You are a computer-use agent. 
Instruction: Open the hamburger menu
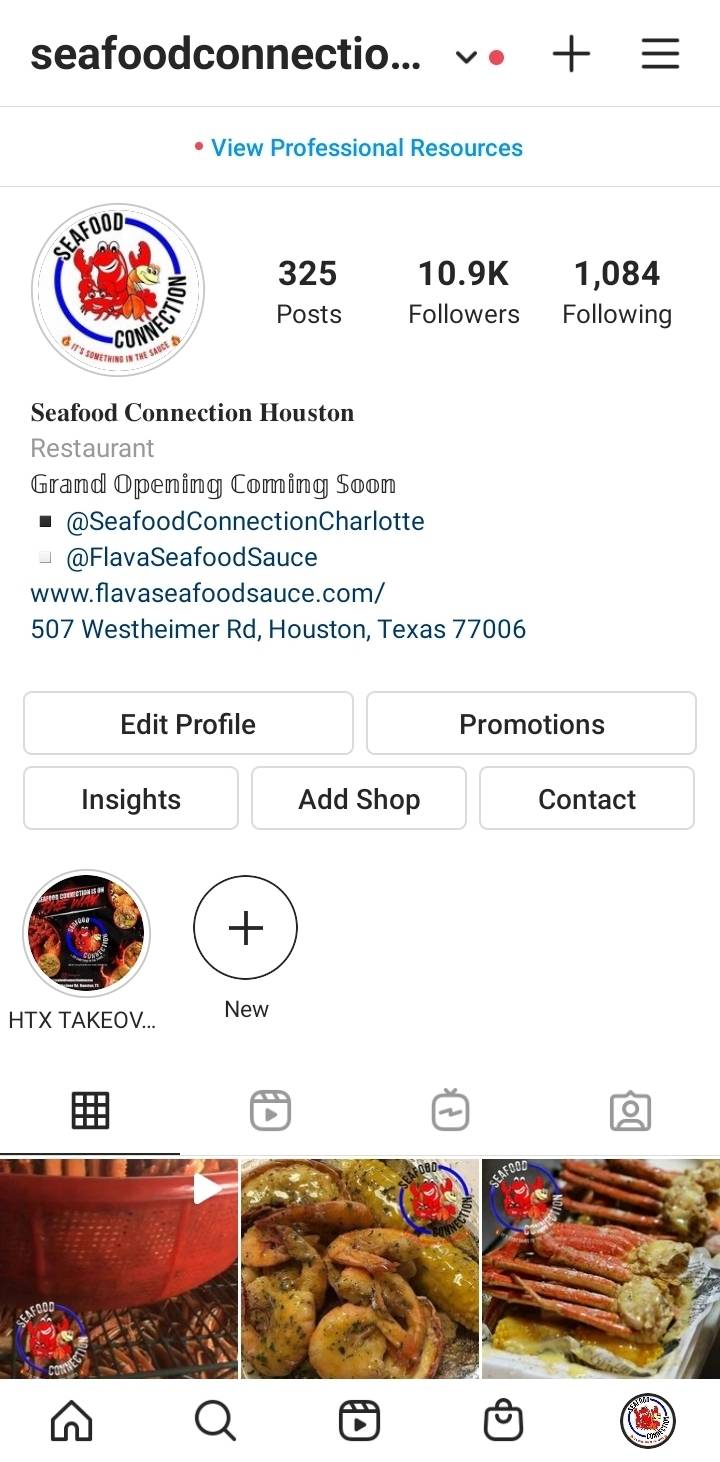[660, 54]
